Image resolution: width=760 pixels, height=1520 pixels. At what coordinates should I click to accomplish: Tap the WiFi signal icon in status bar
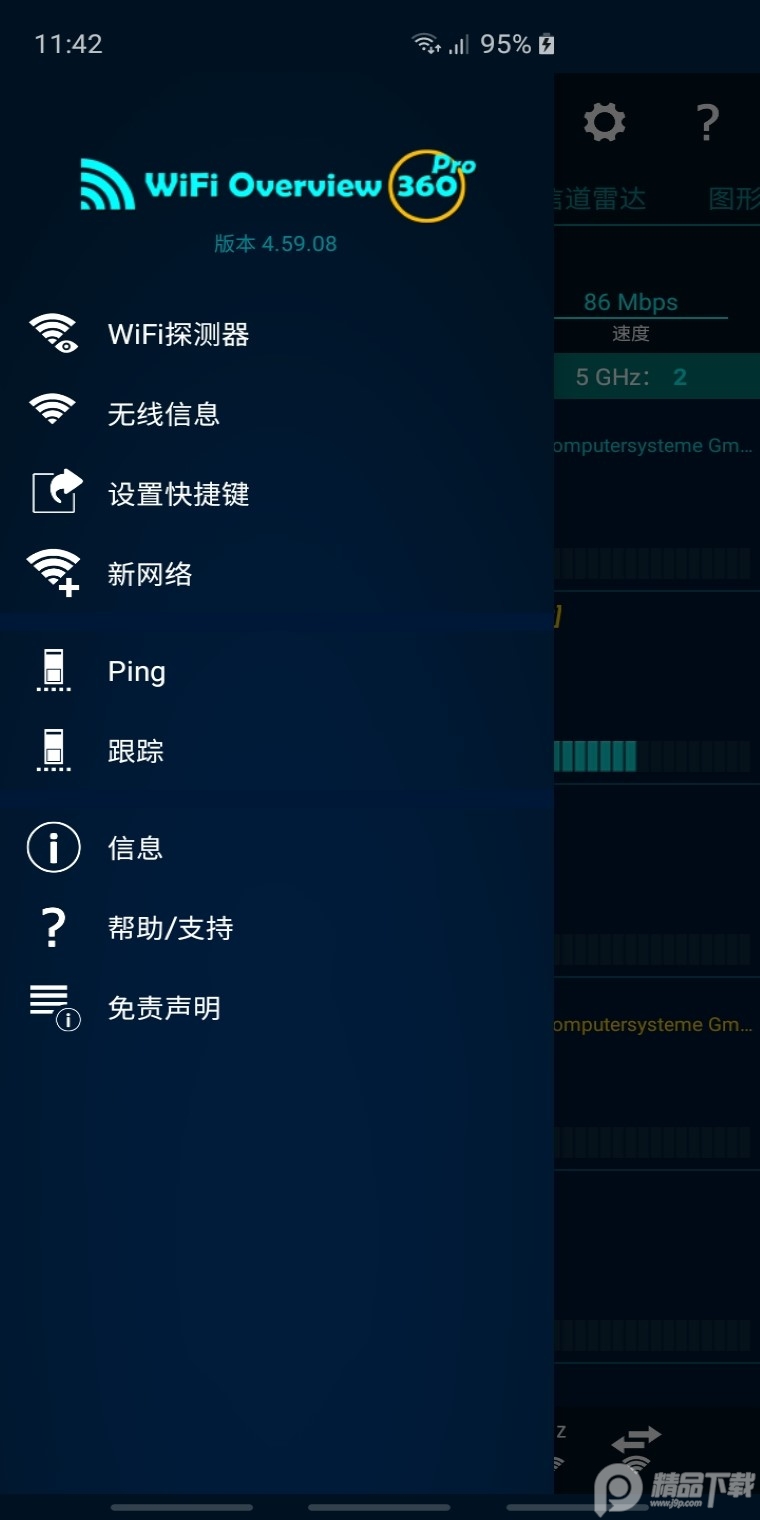click(x=424, y=43)
